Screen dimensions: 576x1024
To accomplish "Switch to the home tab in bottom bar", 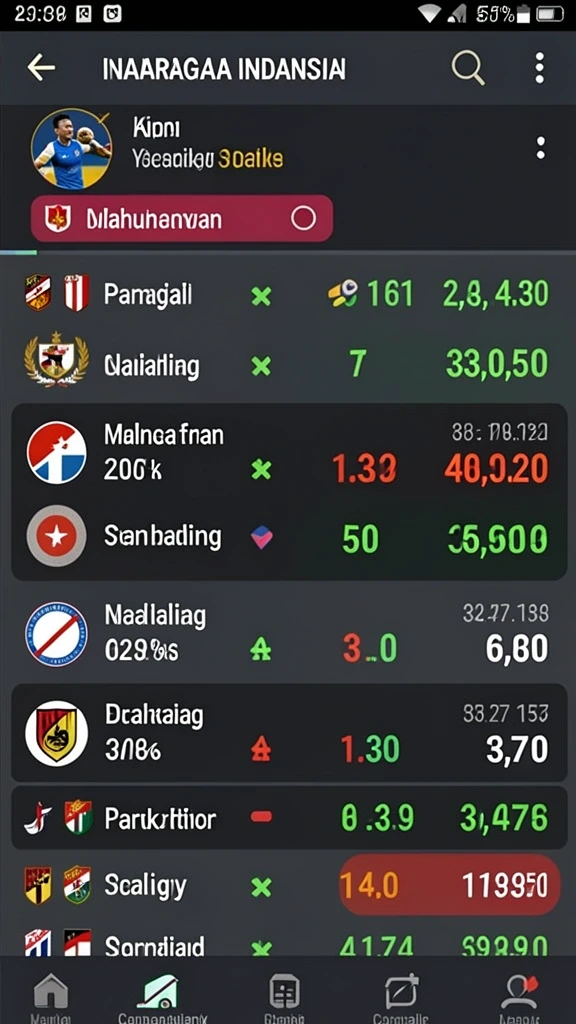I will pos(50,998).
